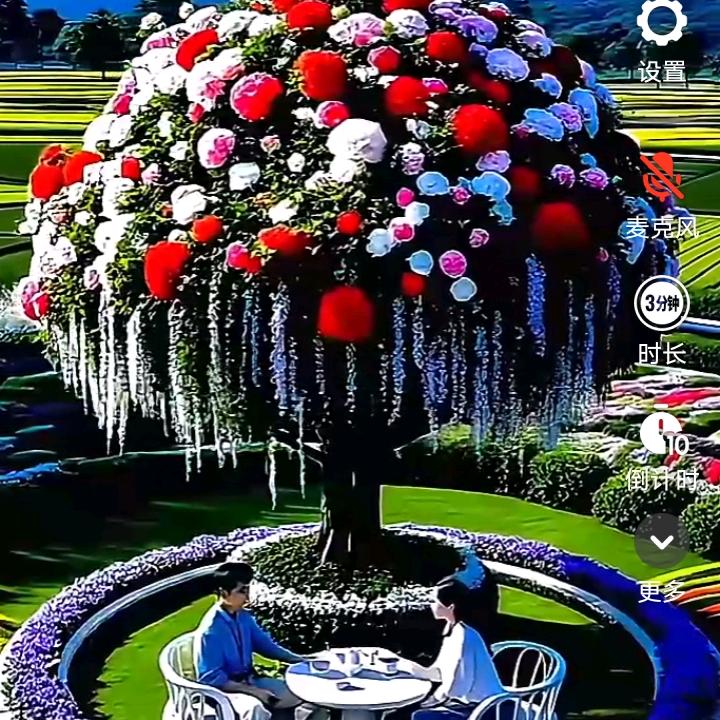Set the 倒计时 countdown timer
Screen dimensions: 720x720
coord(661,435)
